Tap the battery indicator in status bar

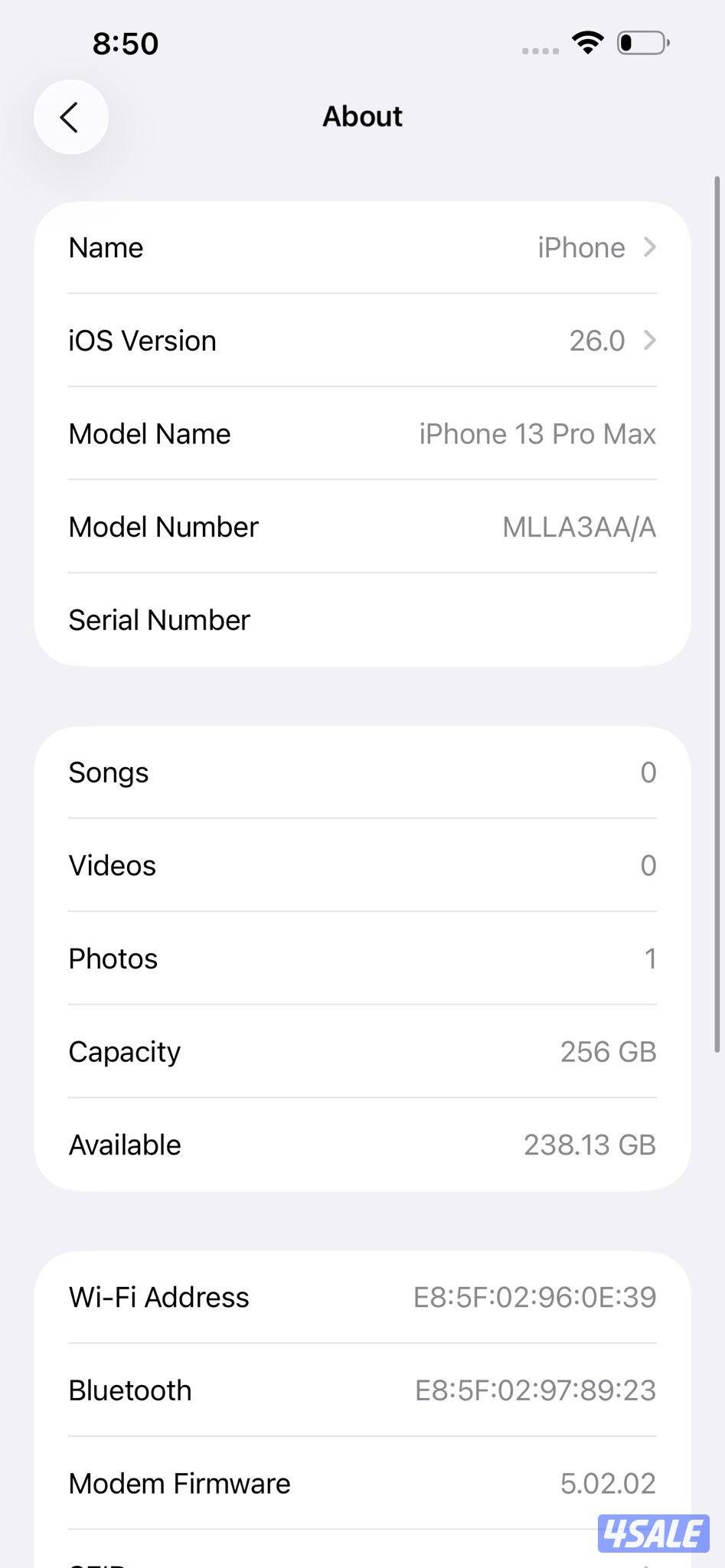[x=639, y=44]
